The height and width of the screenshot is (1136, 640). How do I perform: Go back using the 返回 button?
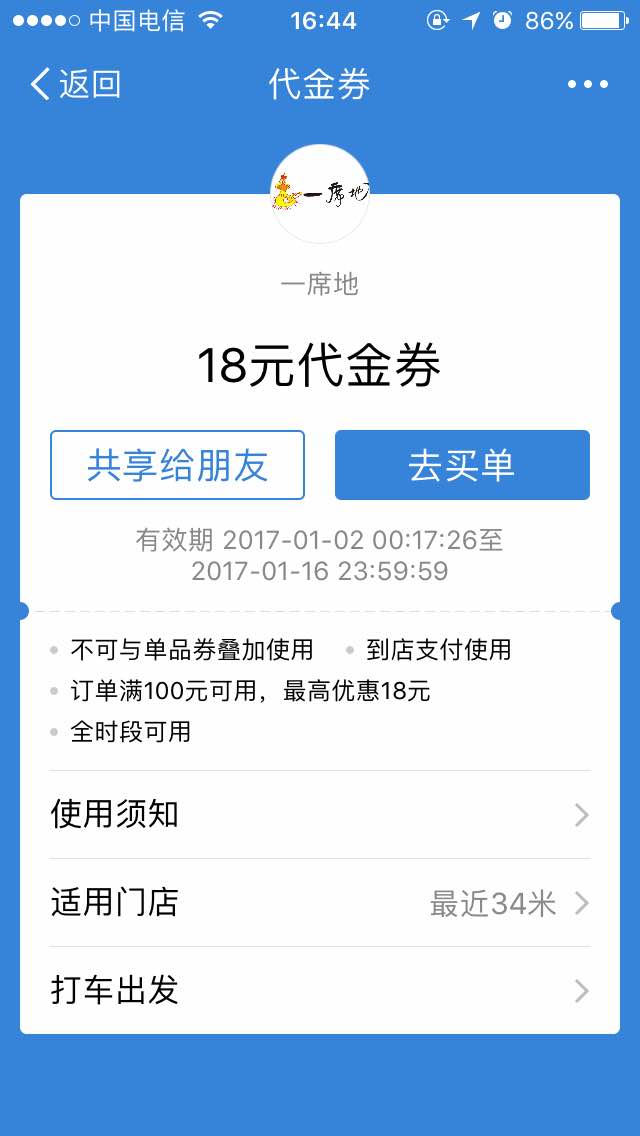[76, 84]
